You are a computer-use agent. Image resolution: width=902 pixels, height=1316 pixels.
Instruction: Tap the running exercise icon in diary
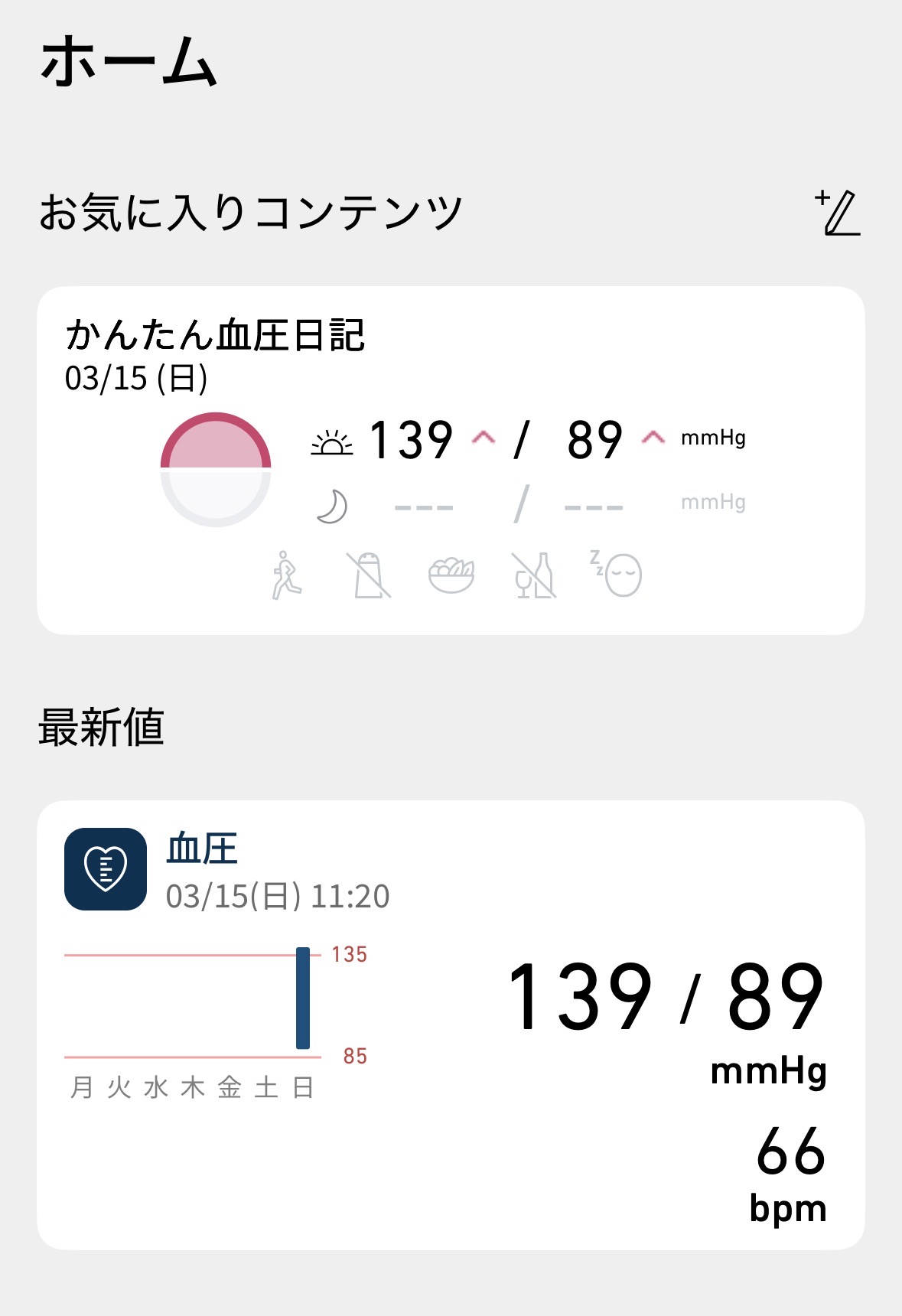[x=286, y=575]
